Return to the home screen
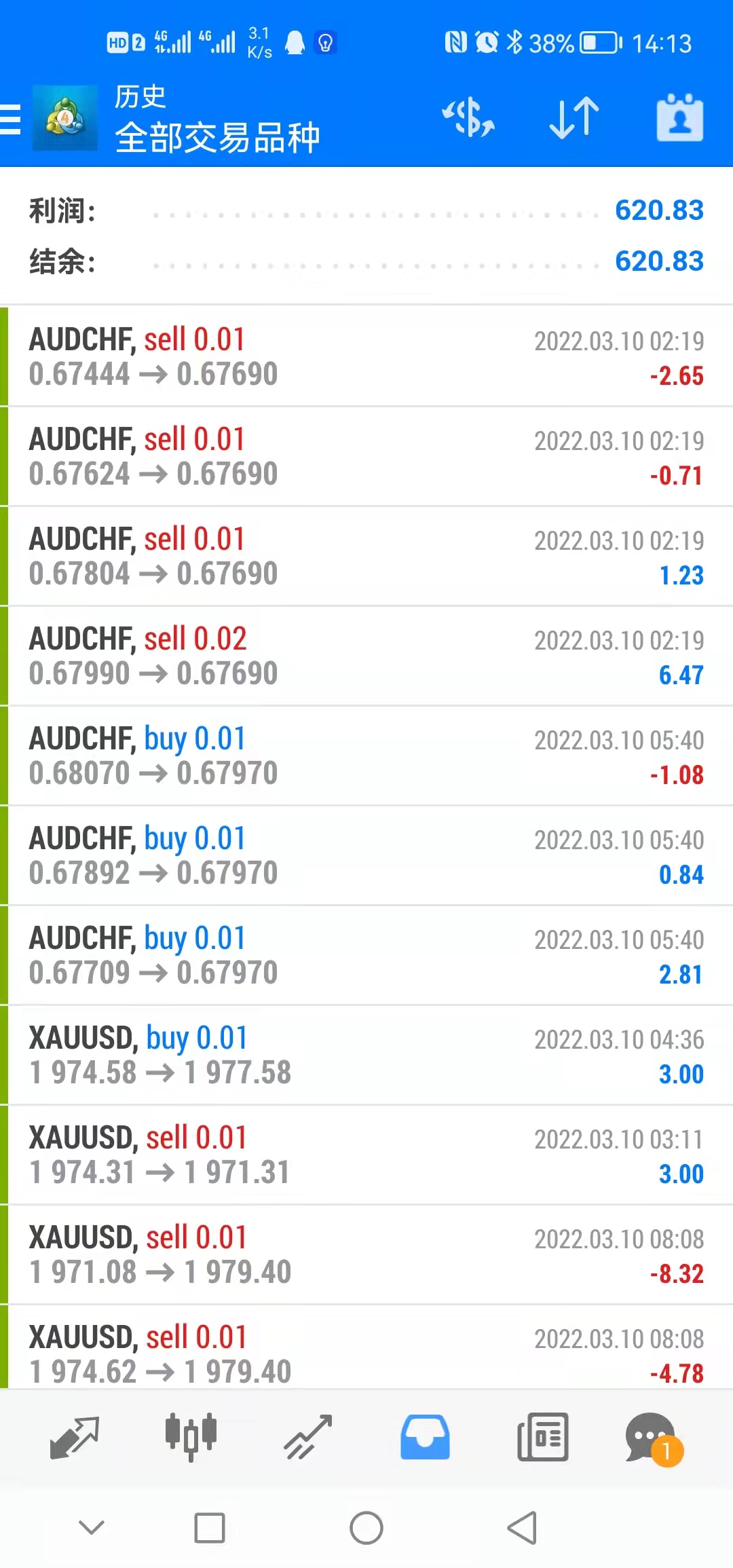Screen dimensions: 733x1568 366,1528
